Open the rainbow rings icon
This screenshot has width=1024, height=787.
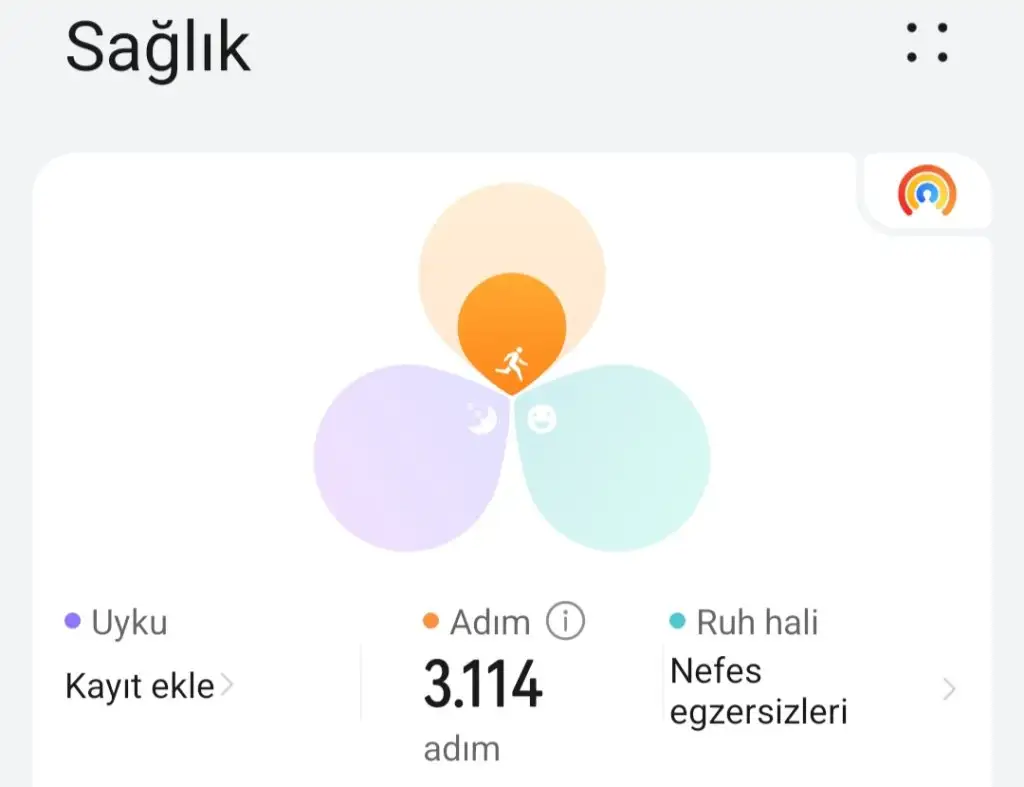[x=926, y=191]
